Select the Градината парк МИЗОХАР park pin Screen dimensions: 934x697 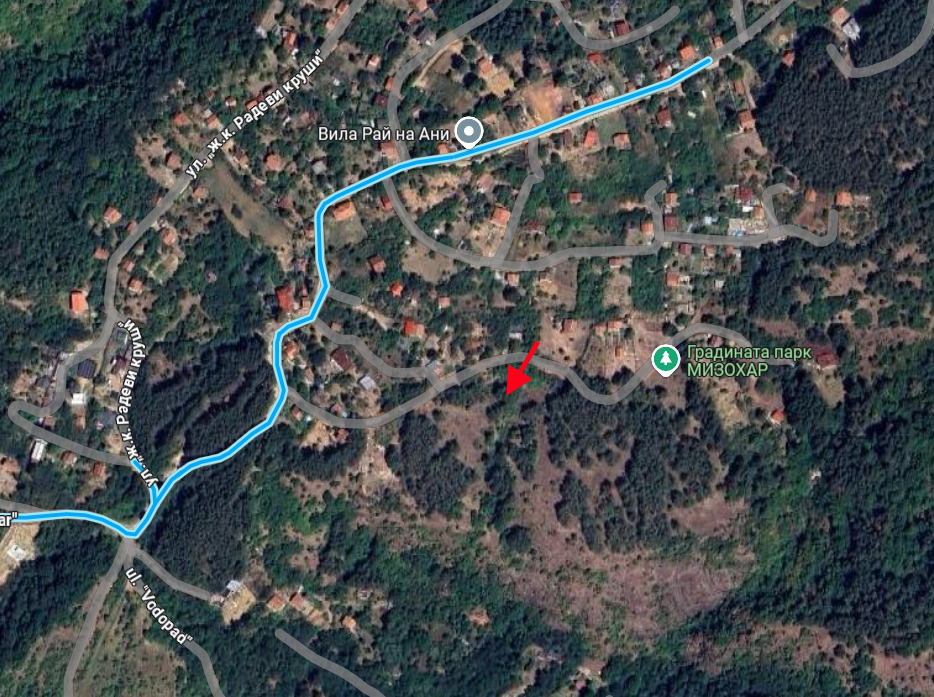(x=662, y=357)
